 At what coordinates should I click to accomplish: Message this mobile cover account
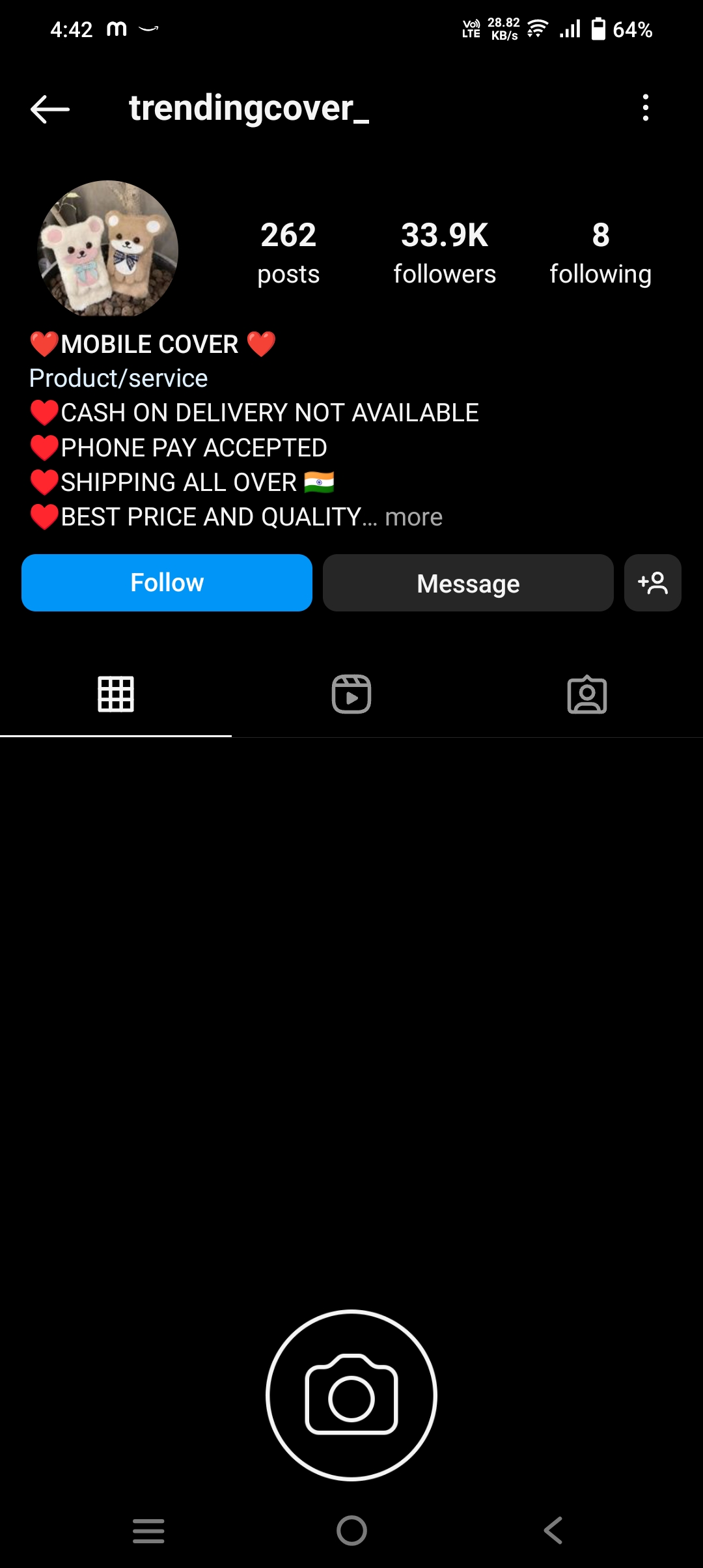(x=468, y=583)
